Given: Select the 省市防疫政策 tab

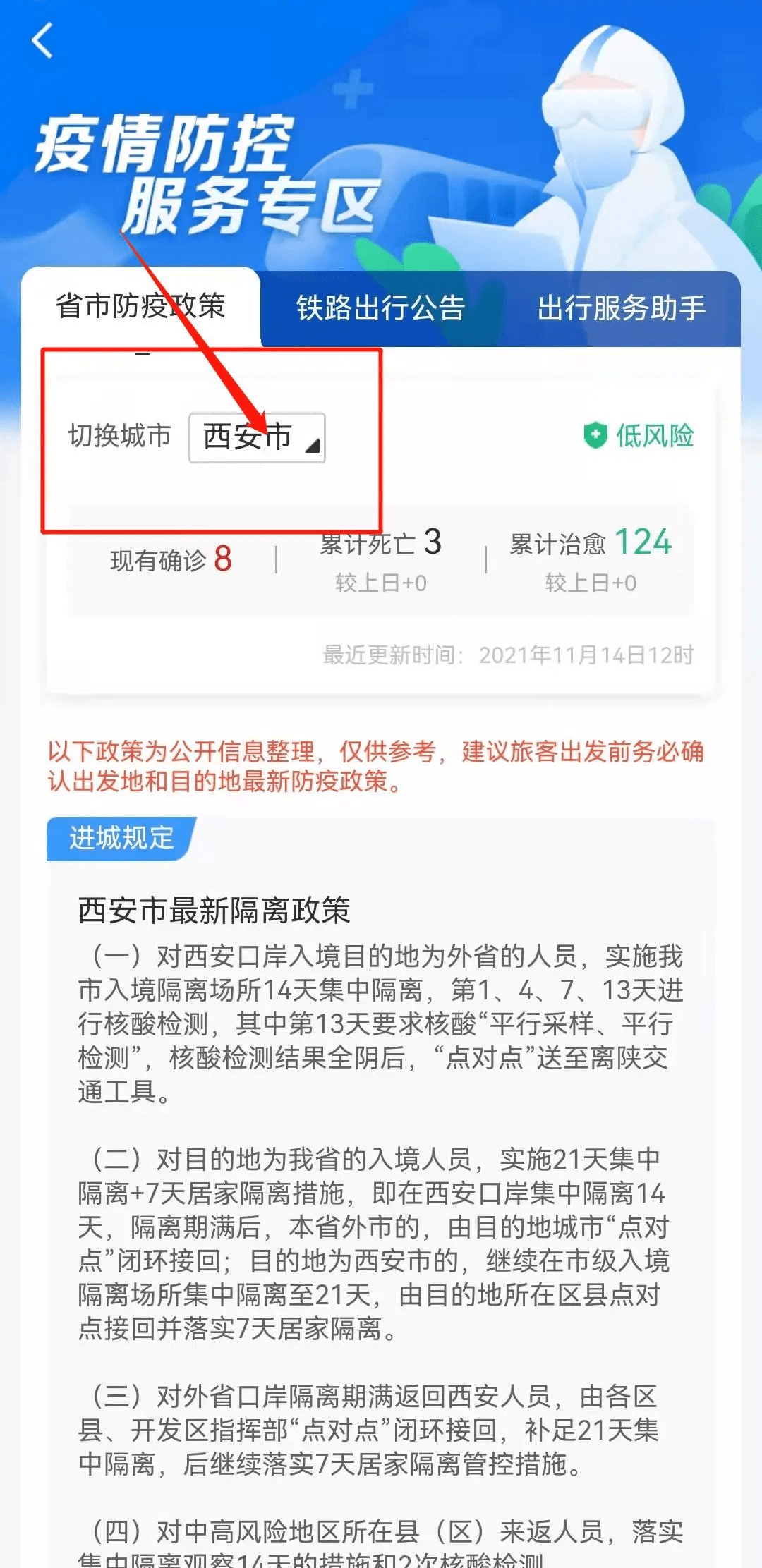Looking at the screenshot, I should pos(140,307).
